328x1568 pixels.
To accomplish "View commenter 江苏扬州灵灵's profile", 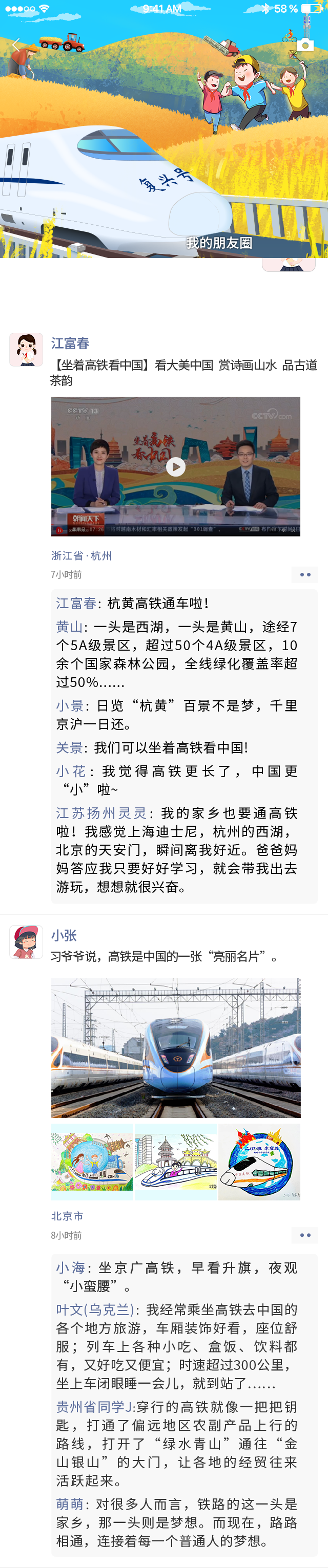I will [101, 813].
